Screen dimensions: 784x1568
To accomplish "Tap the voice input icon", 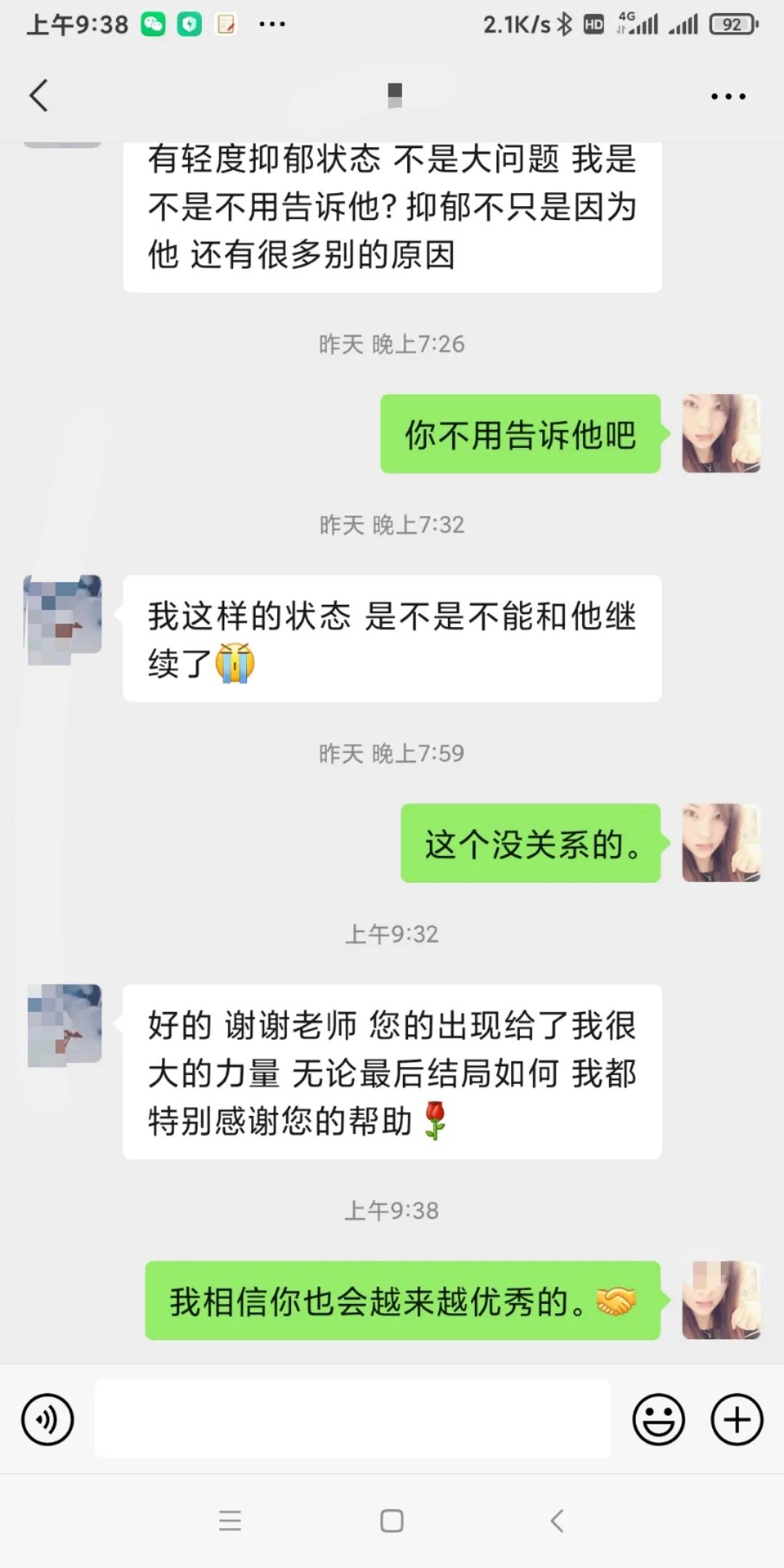I will [47, 1419].
